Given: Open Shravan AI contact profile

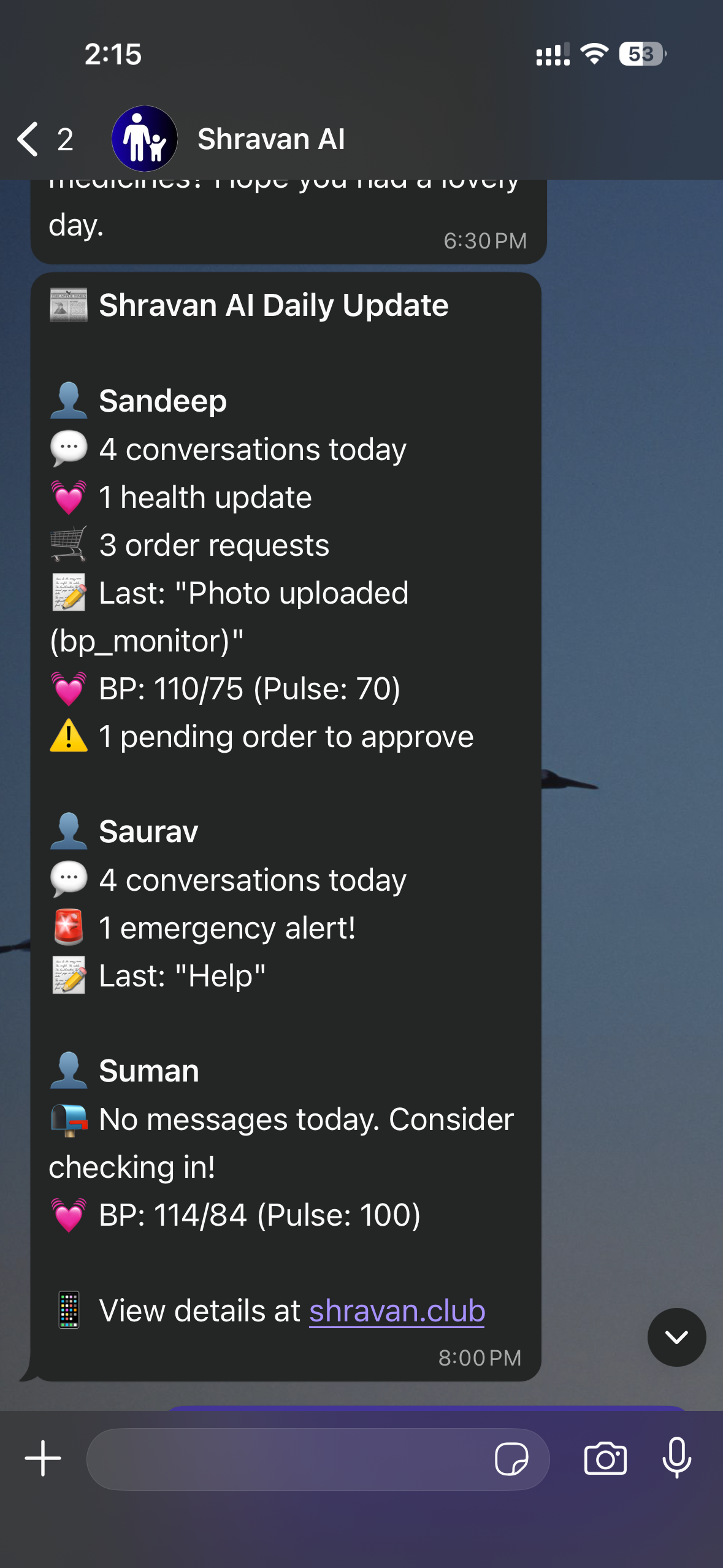Looking at the screenshot, I should coord(270,139).
